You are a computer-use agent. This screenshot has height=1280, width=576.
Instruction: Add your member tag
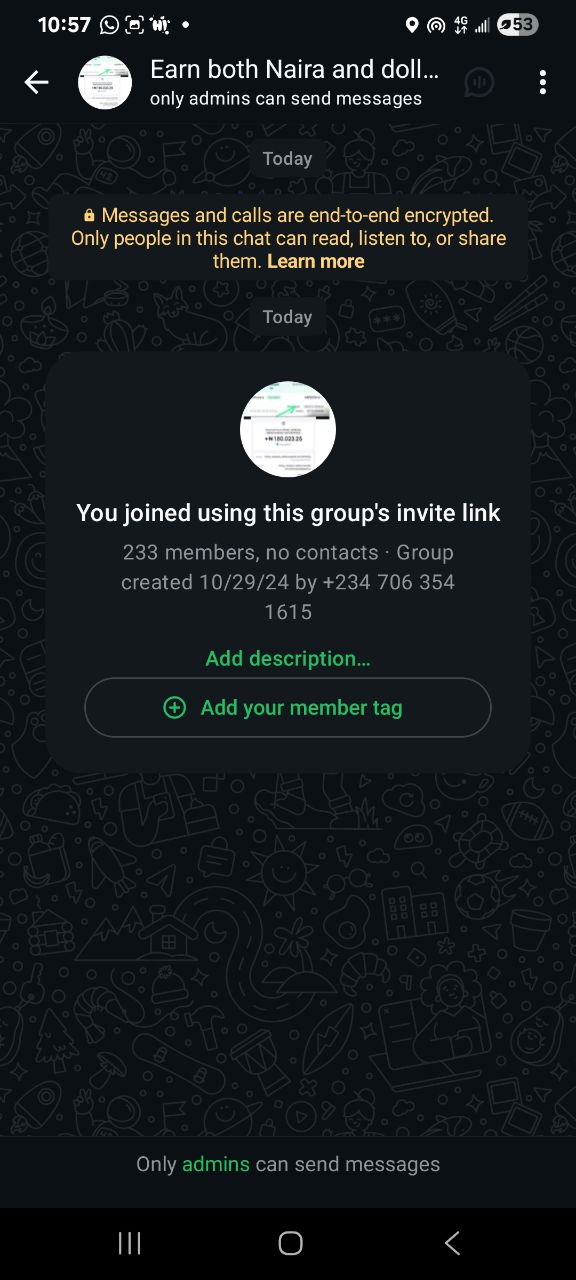[288, 708]
